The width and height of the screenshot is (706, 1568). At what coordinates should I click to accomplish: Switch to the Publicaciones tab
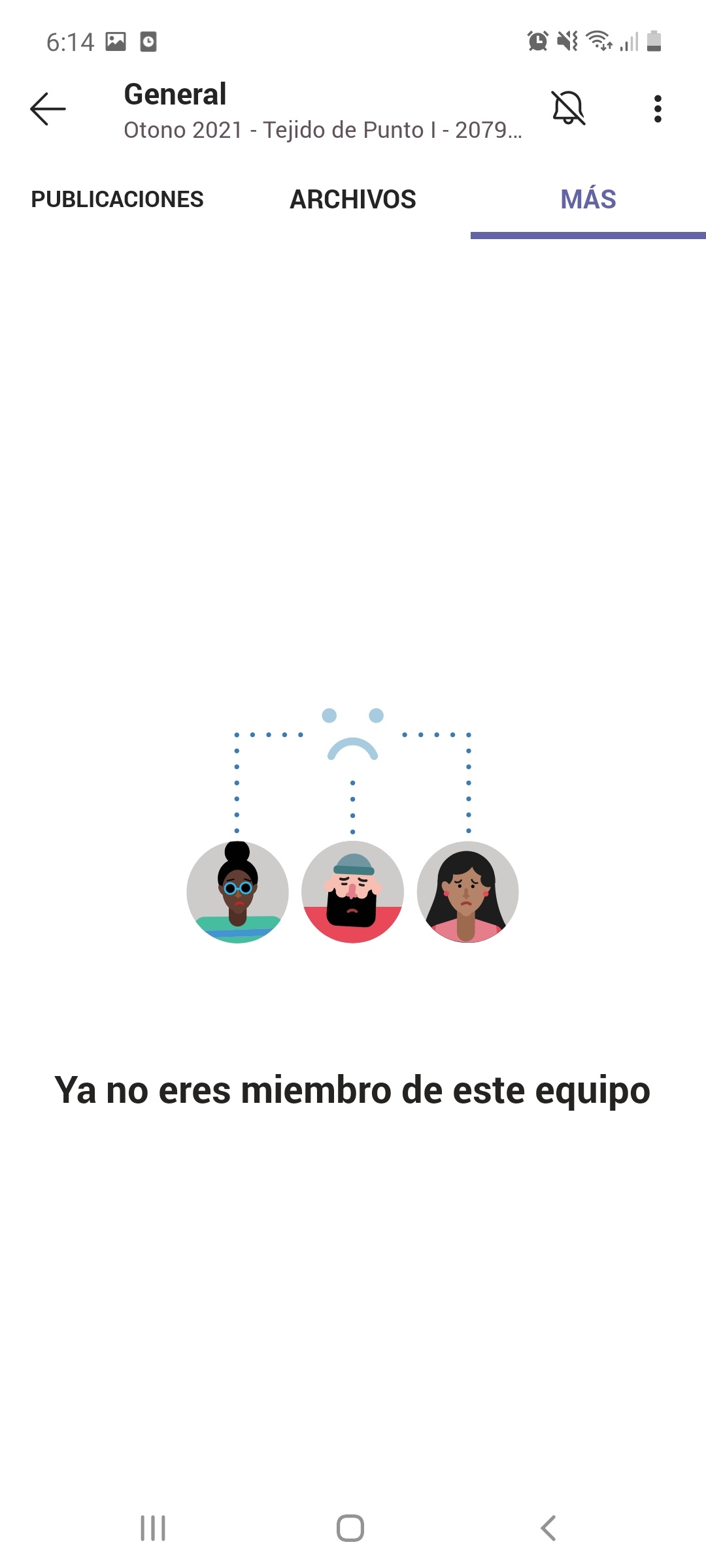(x=118, y=199)
